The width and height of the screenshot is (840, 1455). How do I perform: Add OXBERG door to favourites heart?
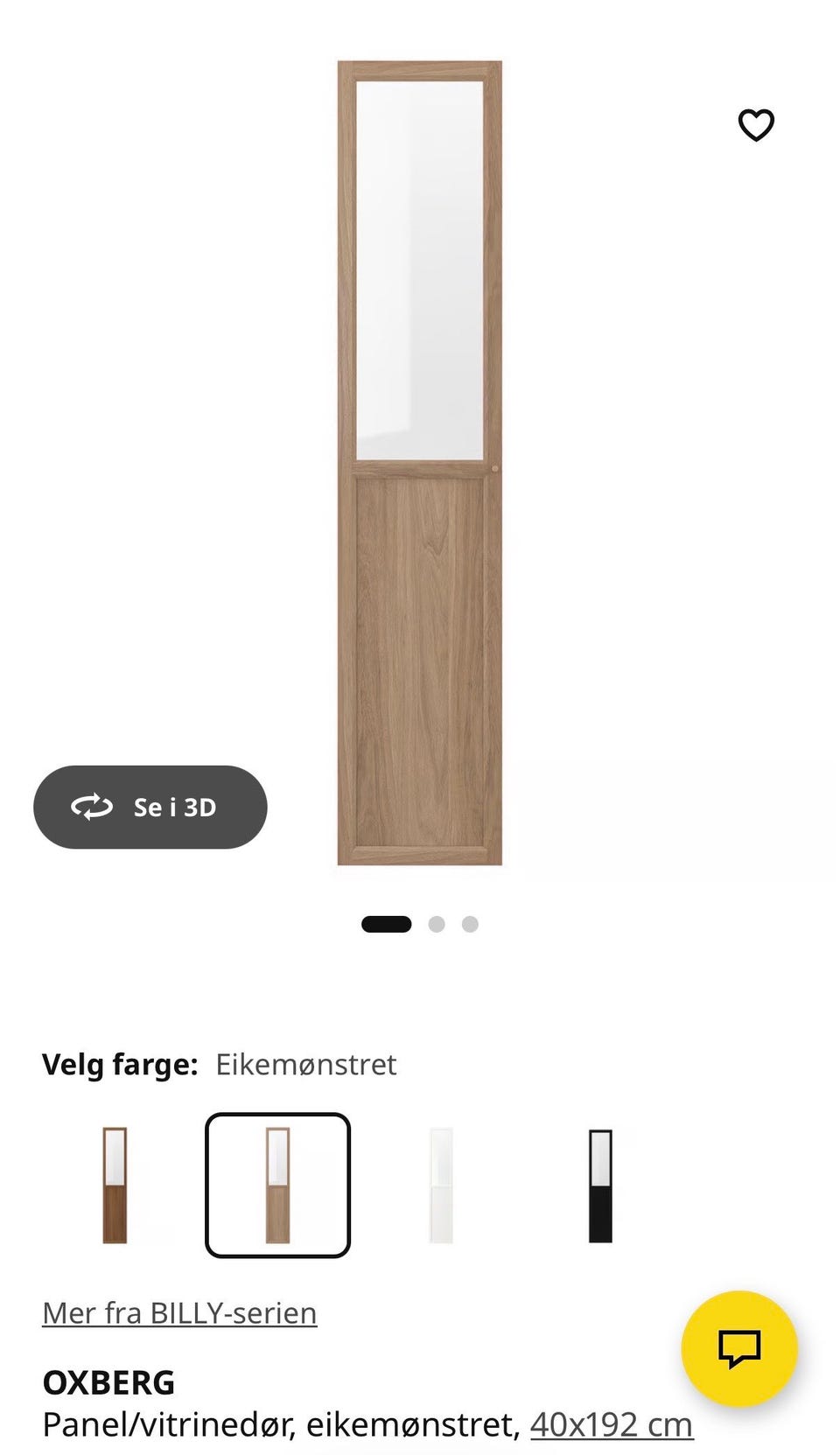(x=756, y=125)
